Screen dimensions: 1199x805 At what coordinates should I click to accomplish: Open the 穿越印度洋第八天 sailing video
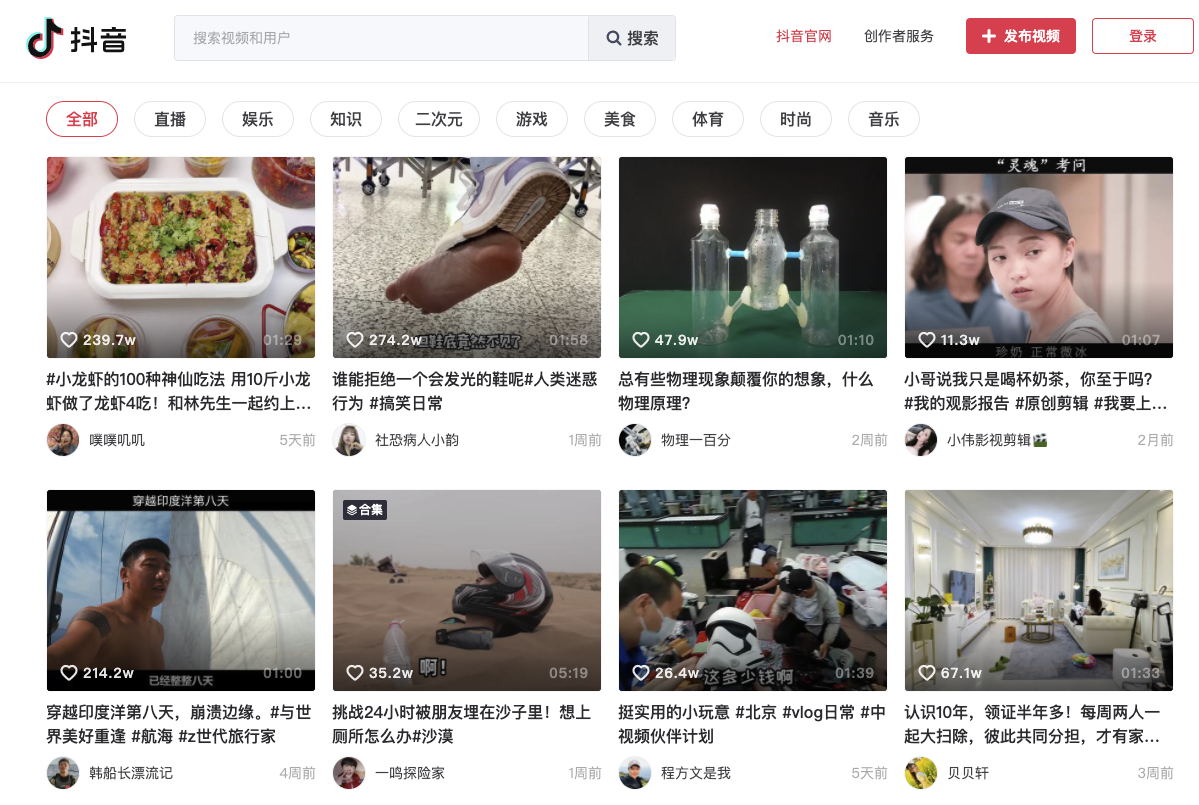point(181,590)
